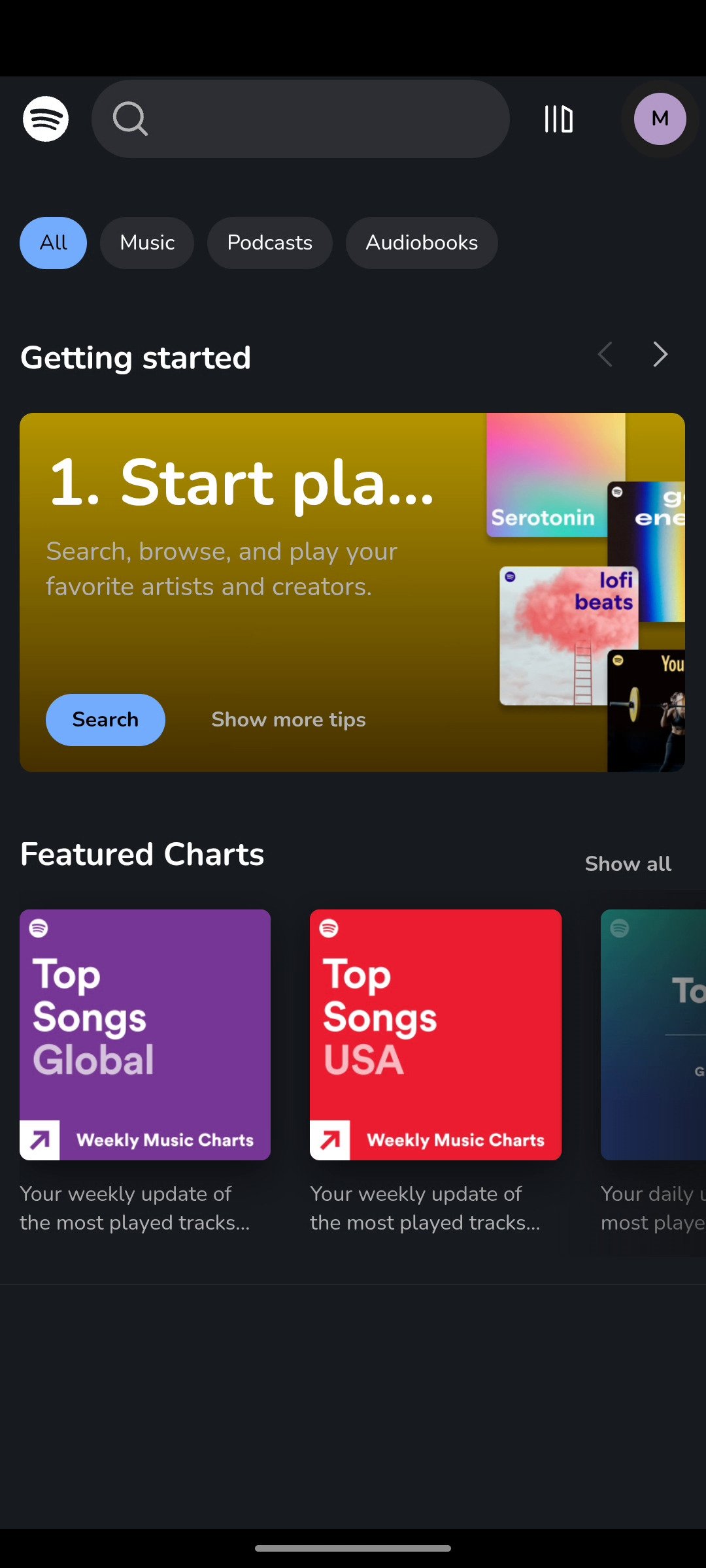Select the All filter chip
The width and height of the screenshot is (706, 1568).
point(53,243)
